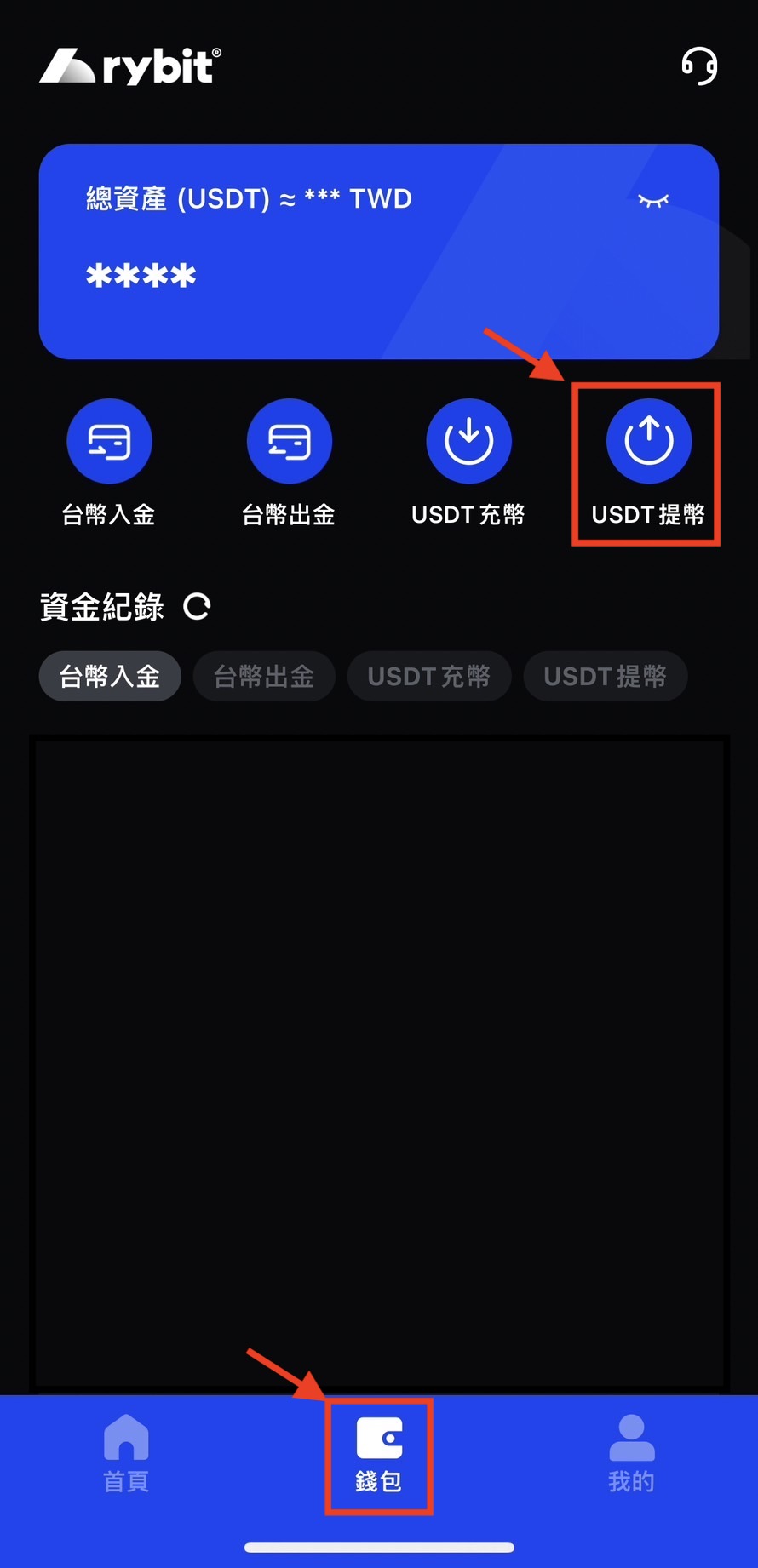Select the 台幣出金 records filter tab

click(x=264, y=676)
